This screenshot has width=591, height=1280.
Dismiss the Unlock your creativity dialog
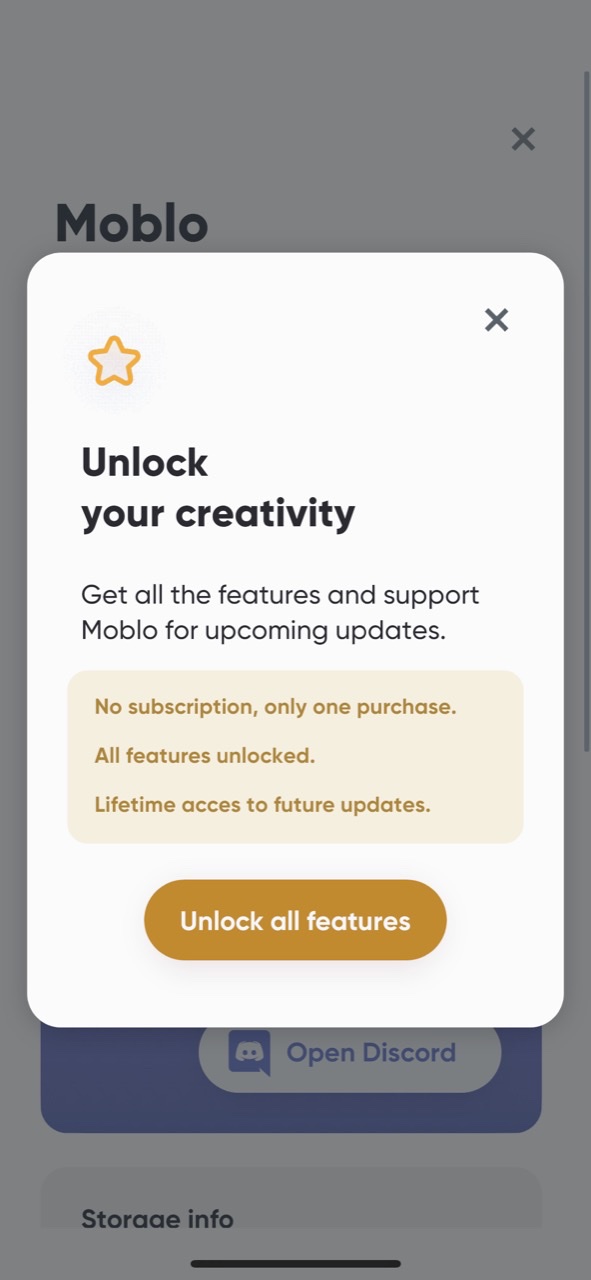pyautogui.click(x=496, y=320)
